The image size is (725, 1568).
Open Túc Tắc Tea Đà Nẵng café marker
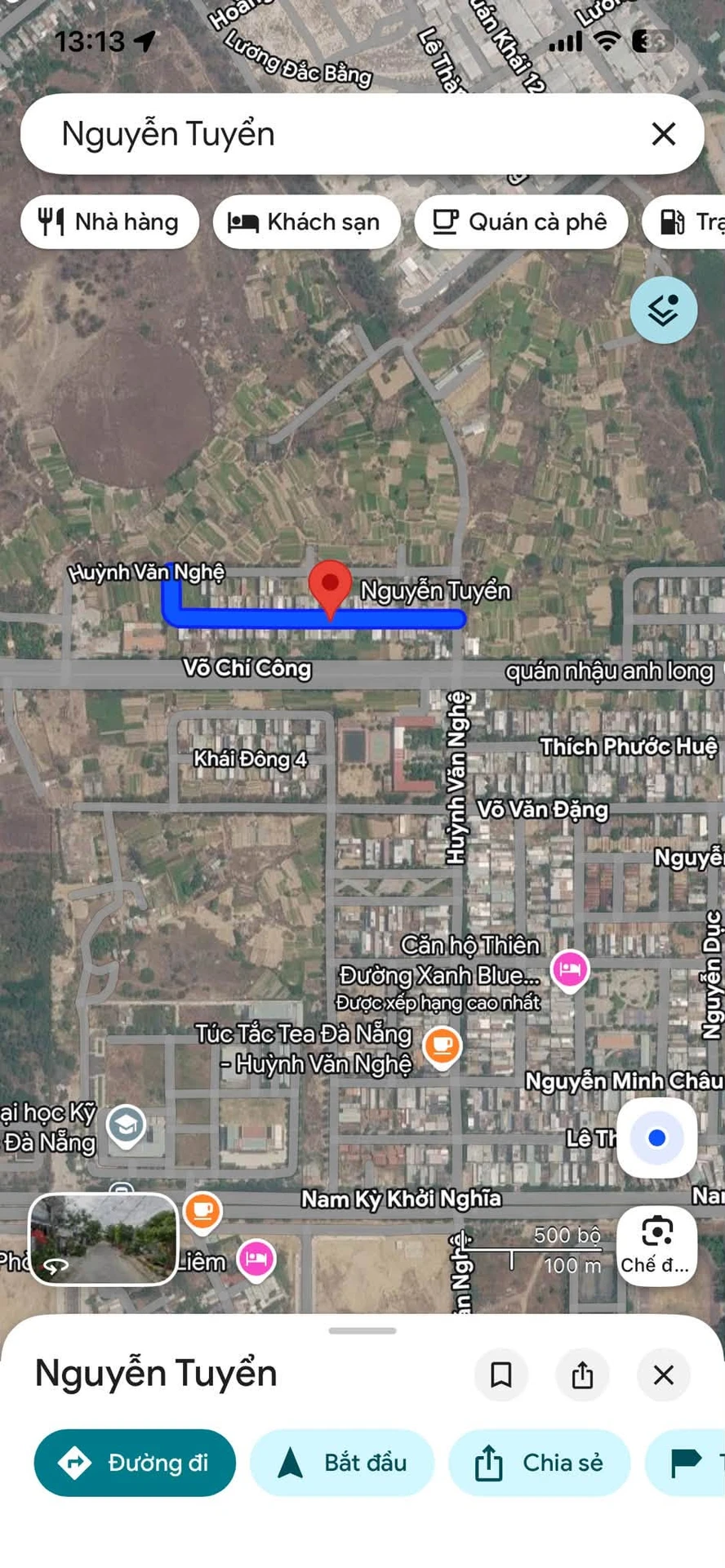442,1047
